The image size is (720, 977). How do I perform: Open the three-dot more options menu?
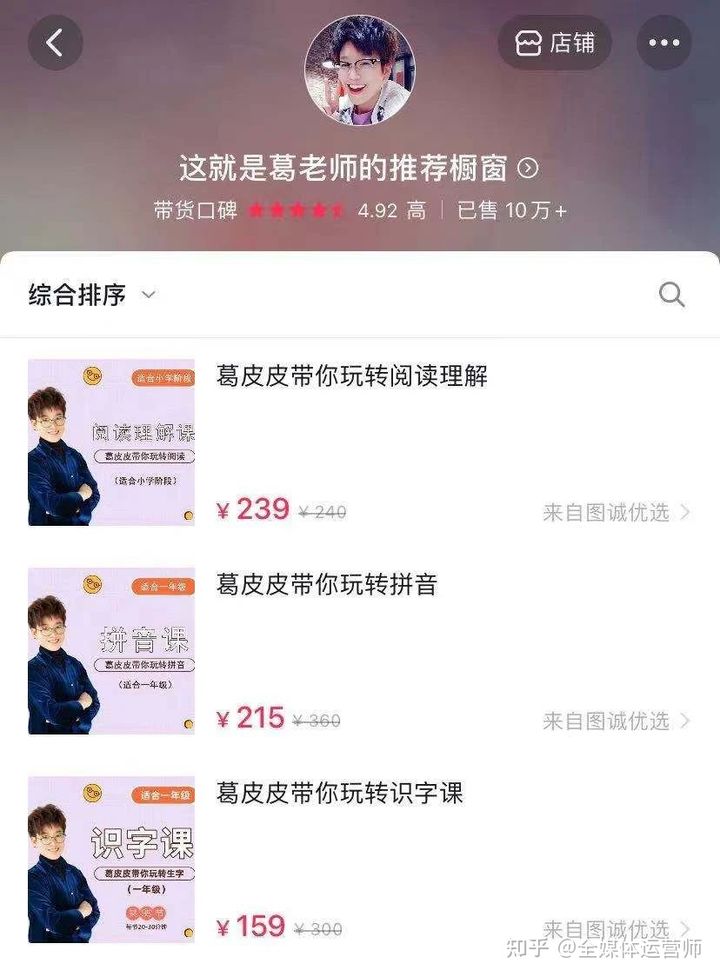pos(663,43)
